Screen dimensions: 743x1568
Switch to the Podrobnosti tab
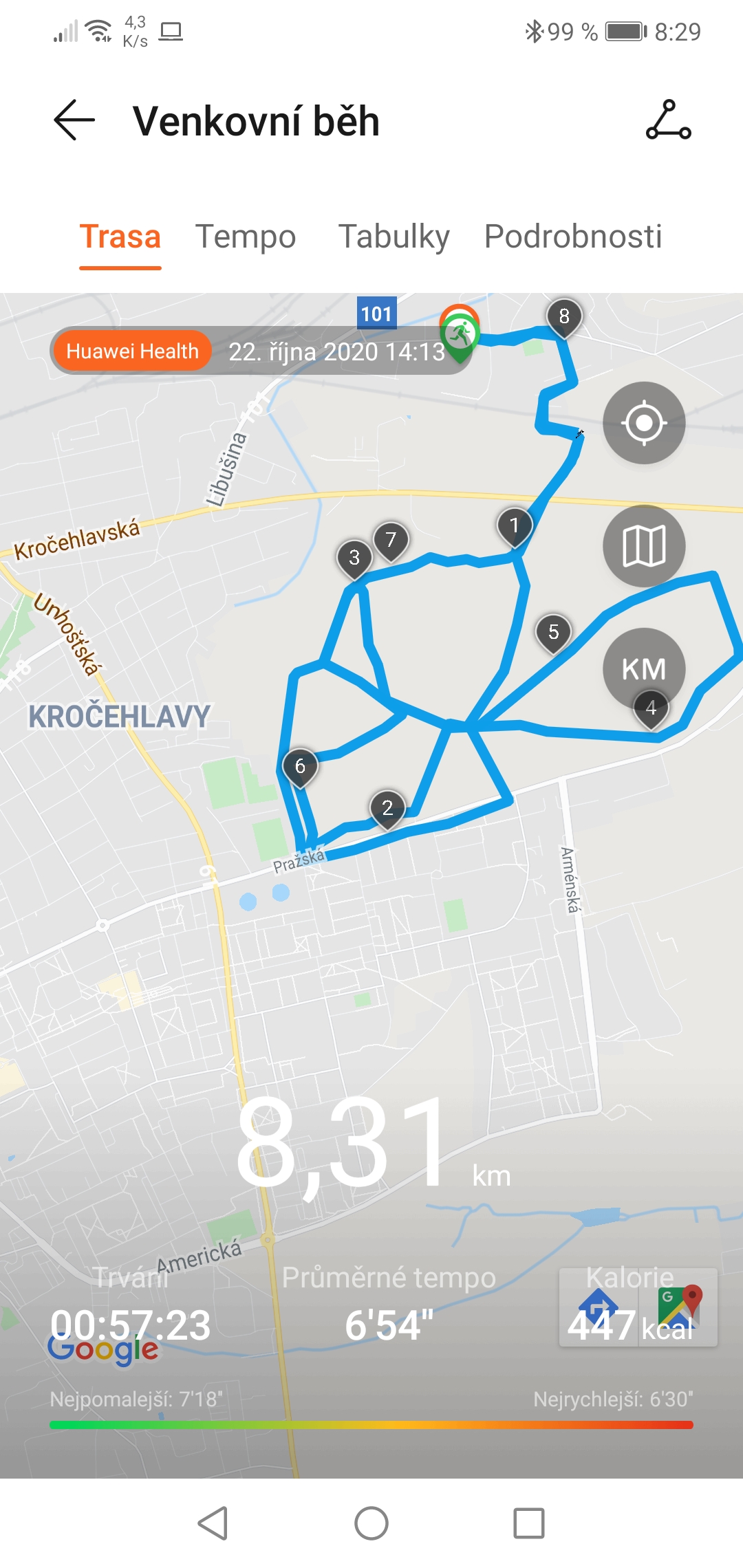click(x=573, y=237)
